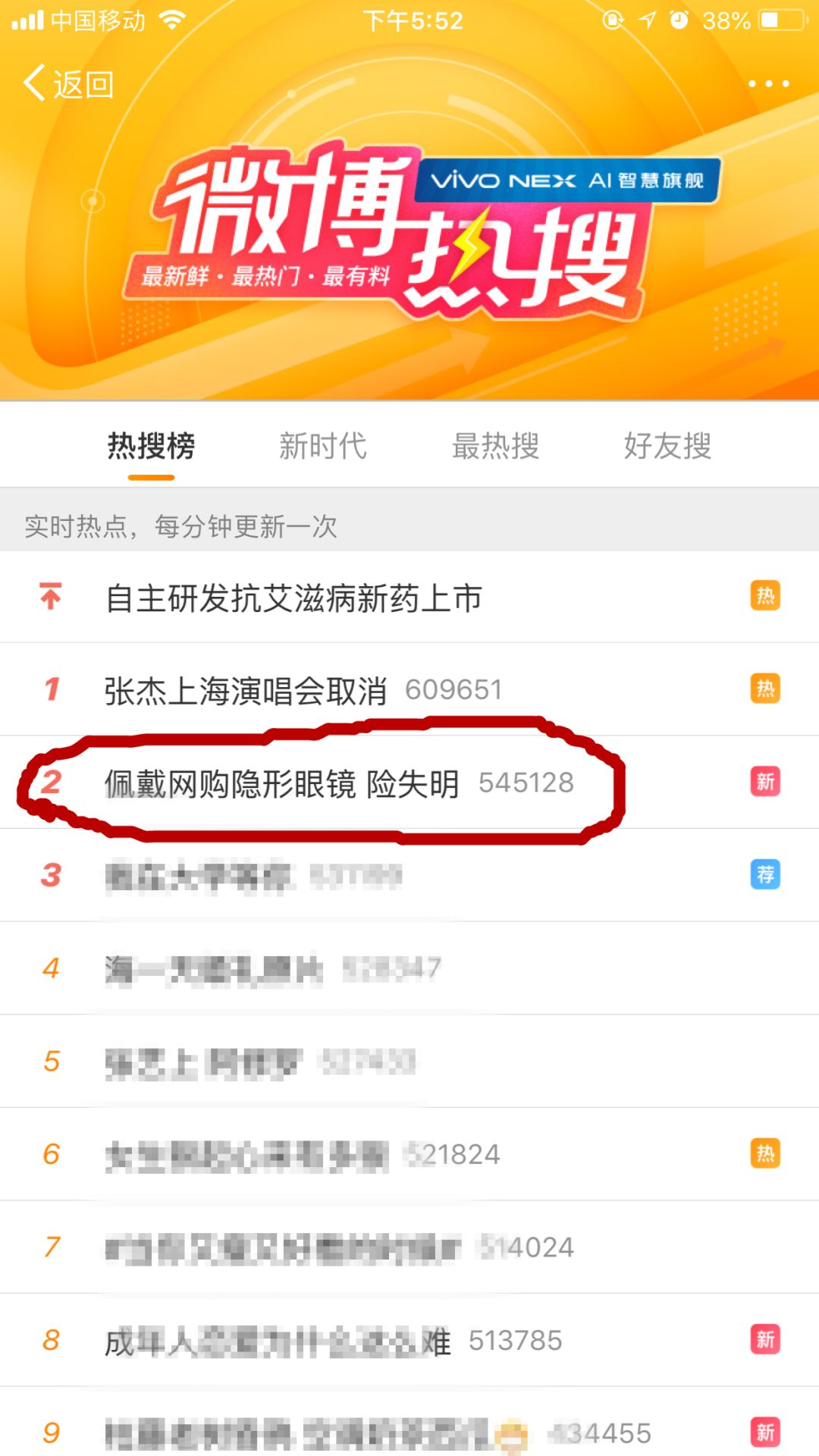Switch to the 好友搜 tab
The image size is (819, 1456).
pos(667,446)
